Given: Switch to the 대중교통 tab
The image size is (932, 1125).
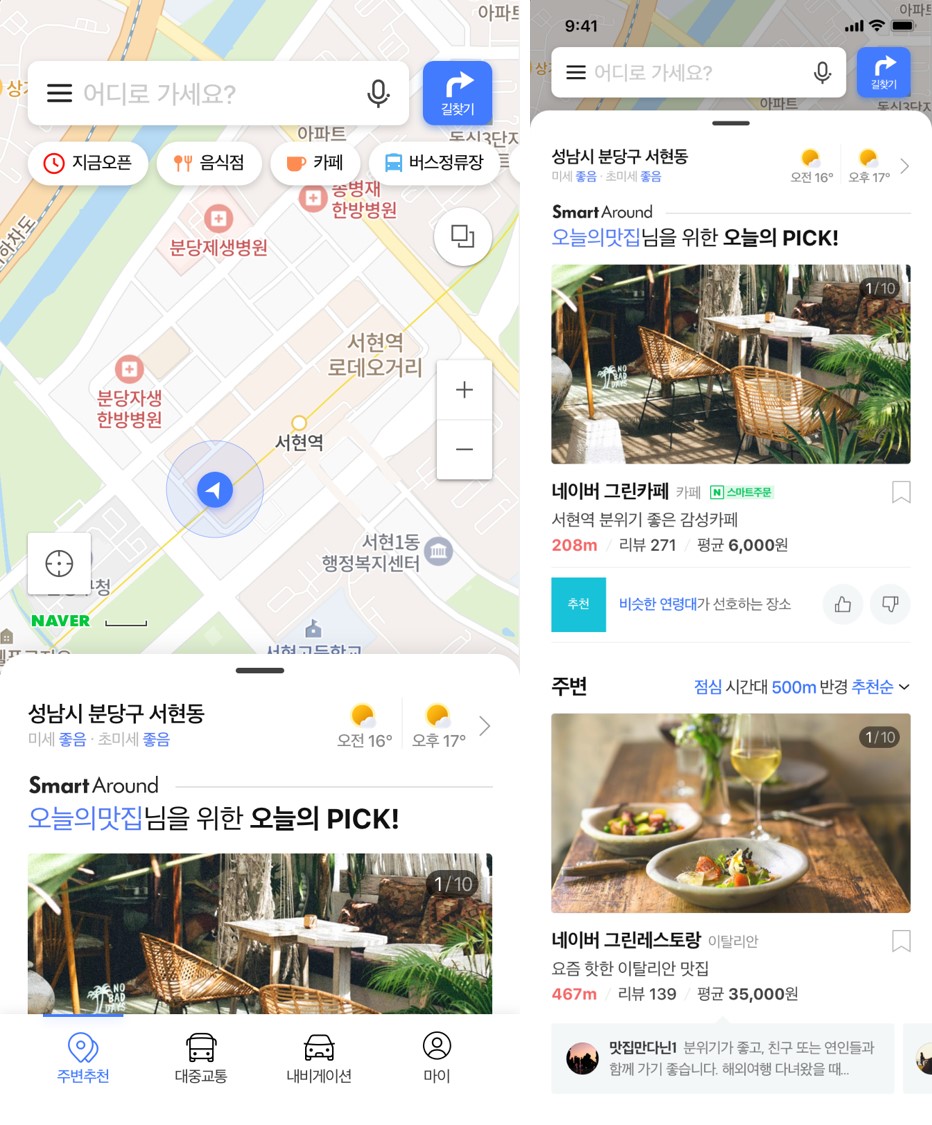Looking at the screenshot, I should tap(201, 1058).
